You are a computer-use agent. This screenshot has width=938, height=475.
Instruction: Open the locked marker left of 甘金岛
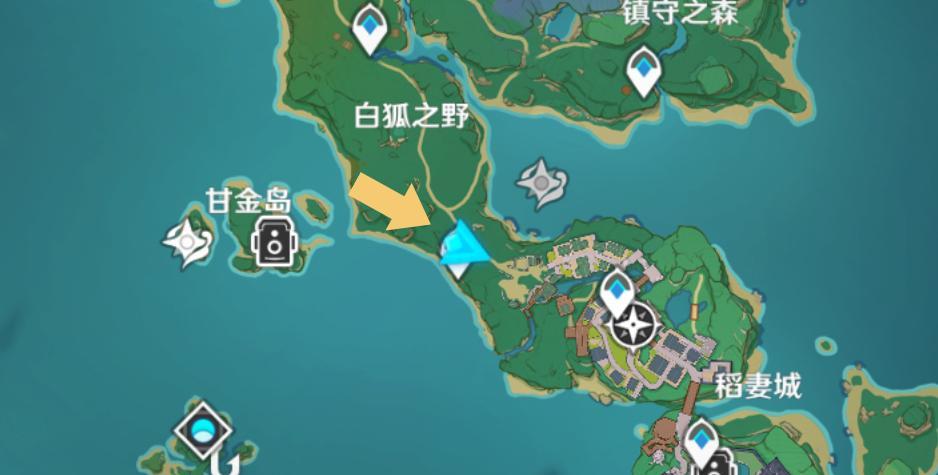[188, 241]
